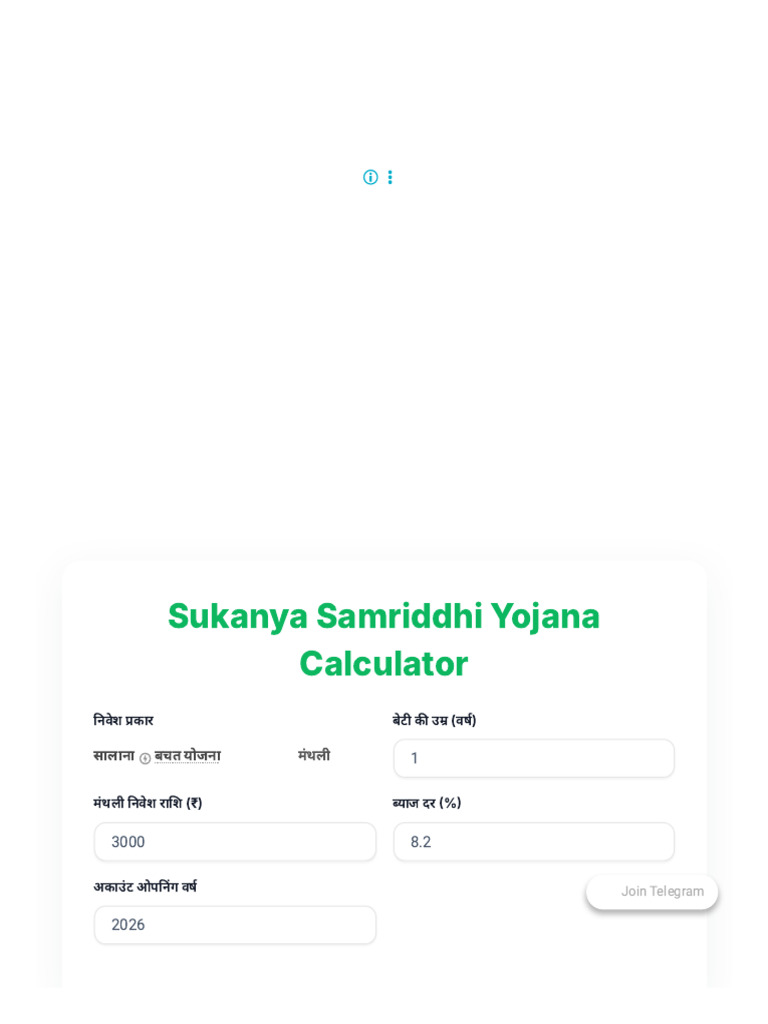This screenshot has height=1024, width=768.
Task: Edit the अकाउंट ओपनिंग वर्ष field
Action: pyautogui.click(x=235, y=925)
